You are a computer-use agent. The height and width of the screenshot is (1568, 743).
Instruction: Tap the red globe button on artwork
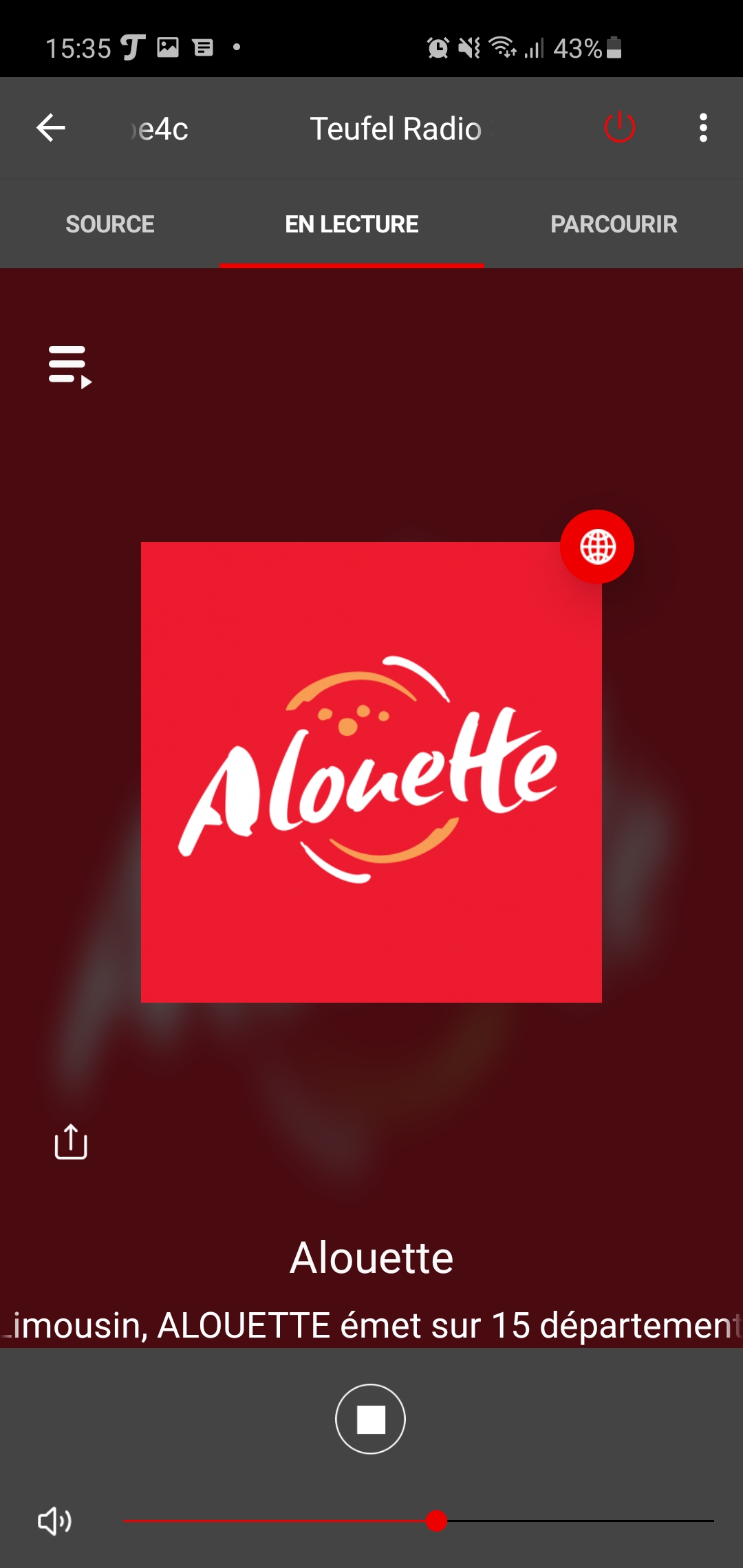coord(597,547)
